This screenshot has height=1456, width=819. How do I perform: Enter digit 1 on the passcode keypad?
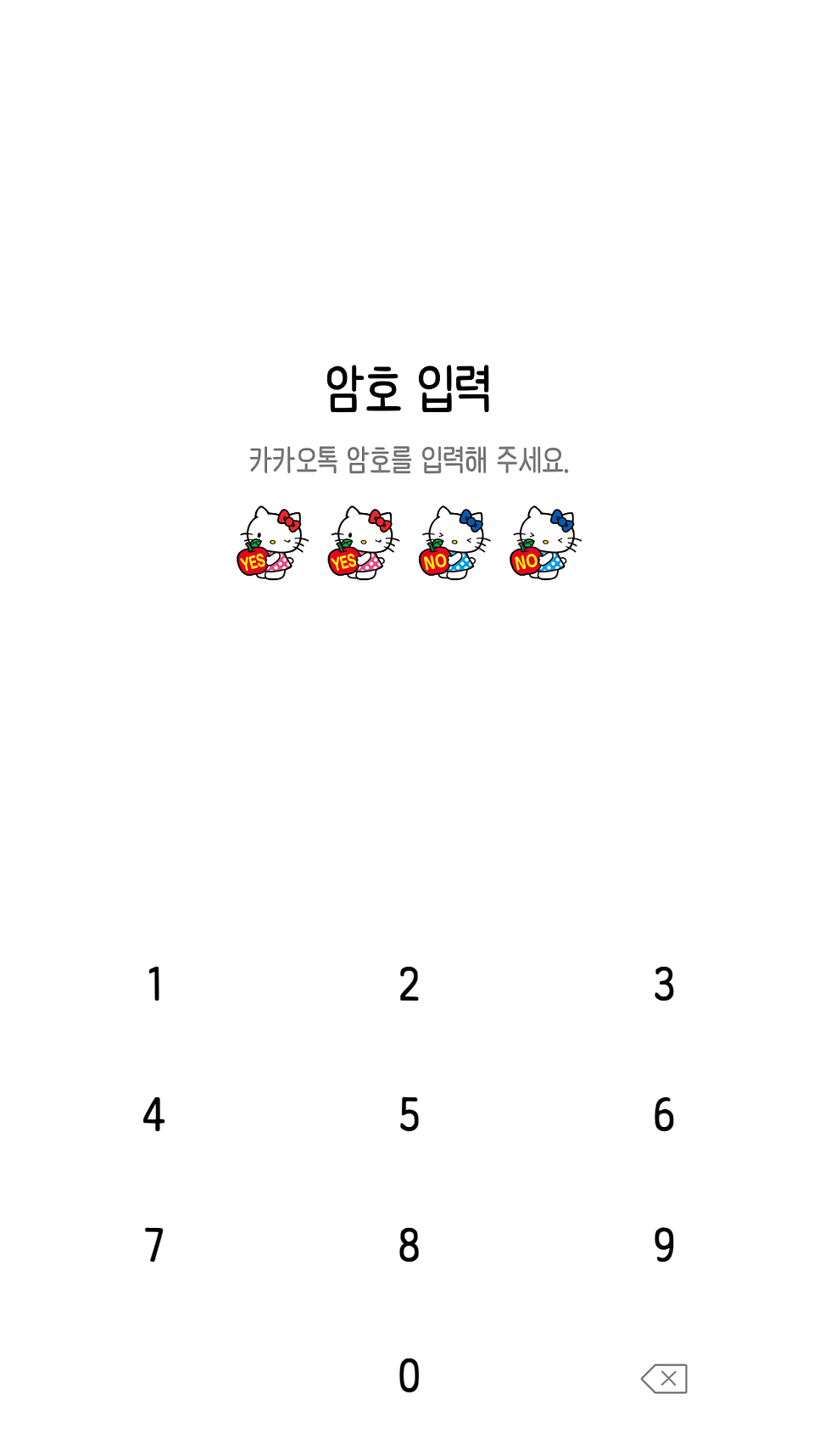(154, 985)
